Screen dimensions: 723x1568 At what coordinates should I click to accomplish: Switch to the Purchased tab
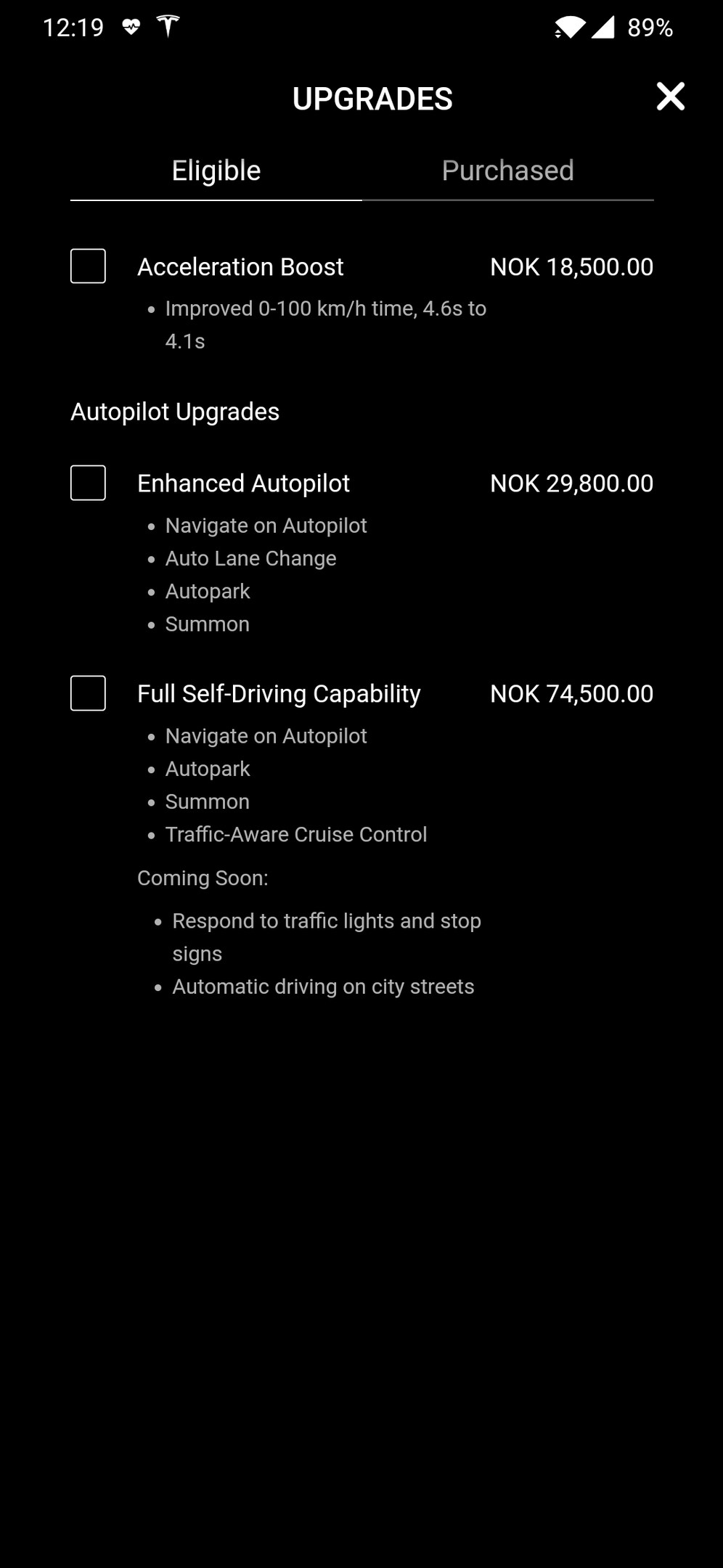click(508, 171)
